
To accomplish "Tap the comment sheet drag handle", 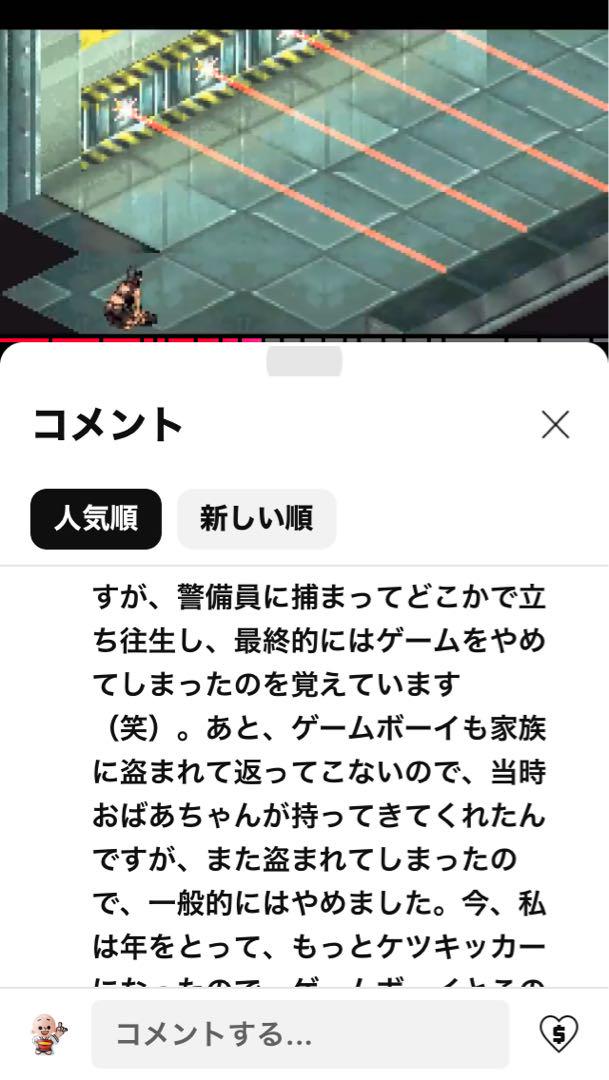I will [304, 361].
